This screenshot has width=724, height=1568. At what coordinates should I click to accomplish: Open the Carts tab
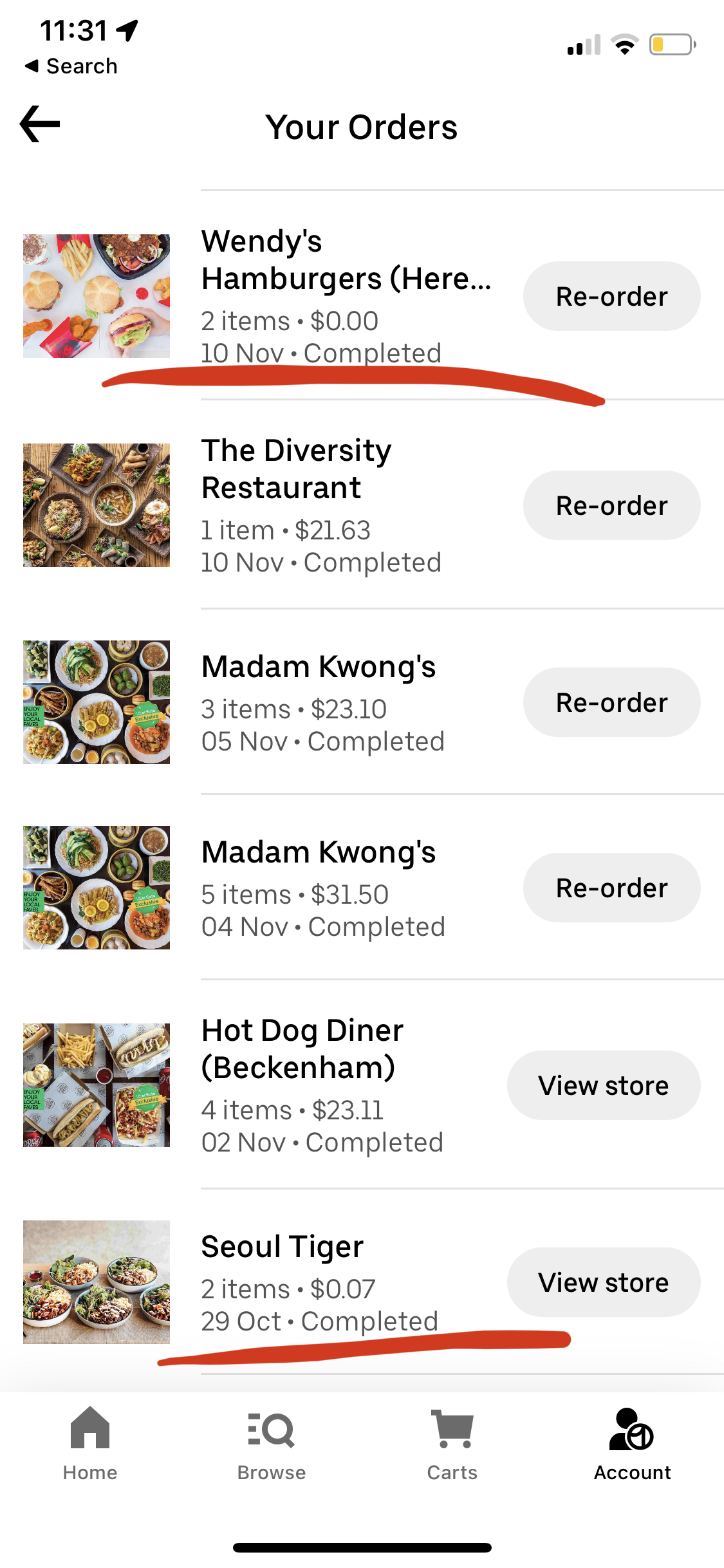point(452,1443)
